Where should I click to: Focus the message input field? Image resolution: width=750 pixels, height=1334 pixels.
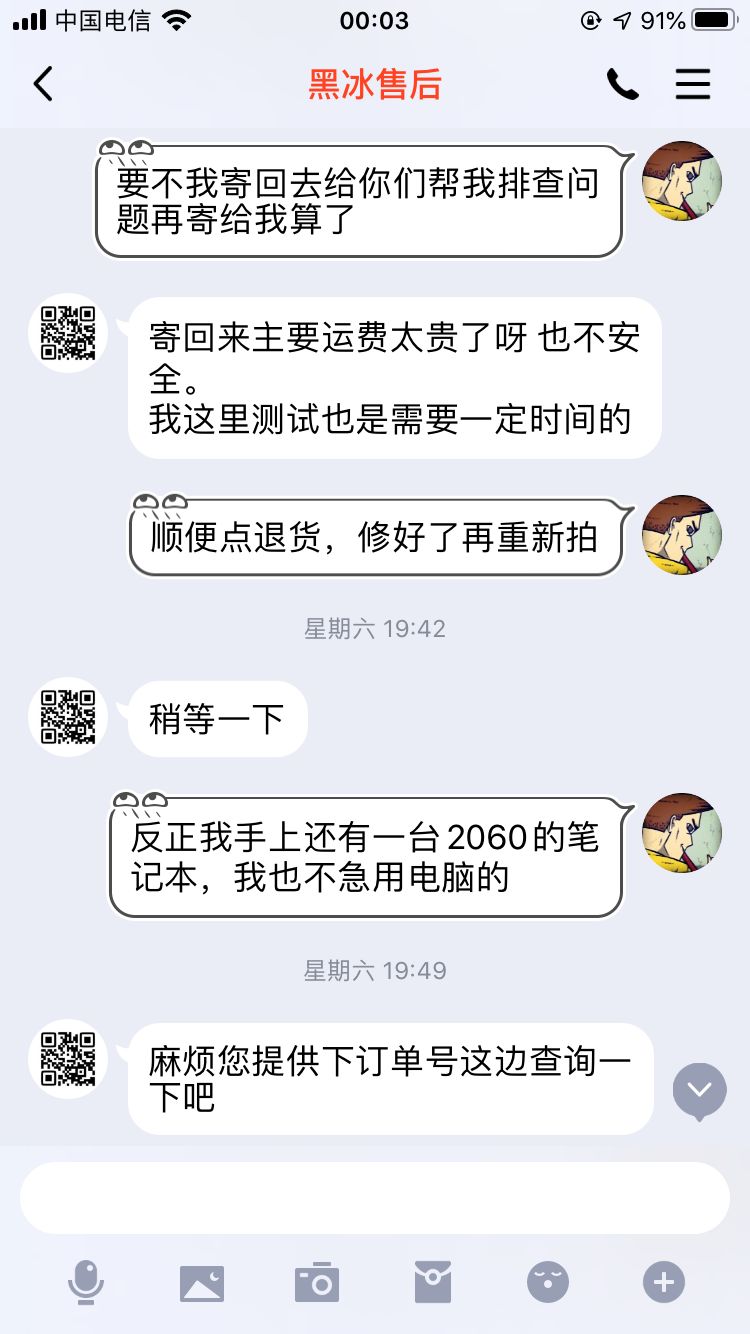(x=375, y=1198)
